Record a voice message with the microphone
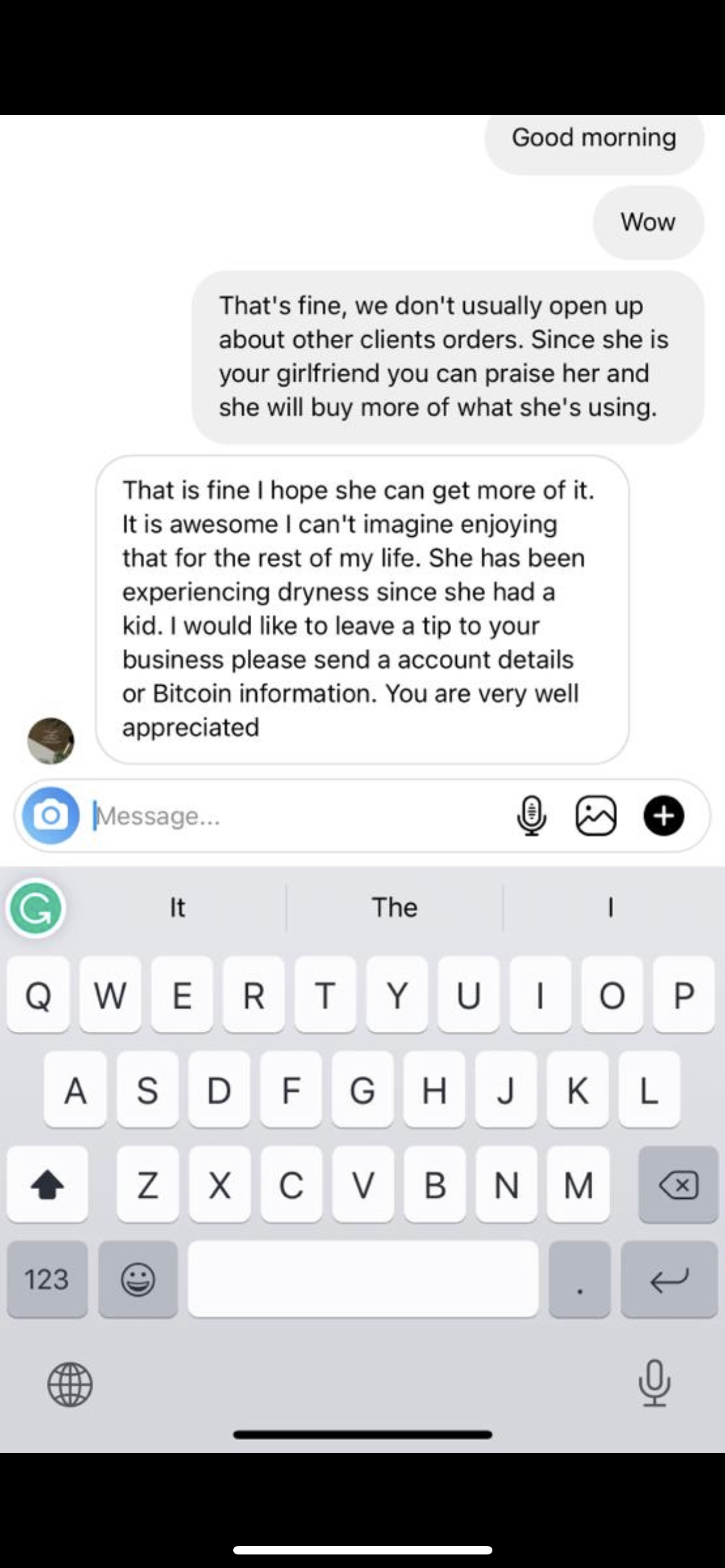Viewport: 725px width, 1568px height. point(531,816)
